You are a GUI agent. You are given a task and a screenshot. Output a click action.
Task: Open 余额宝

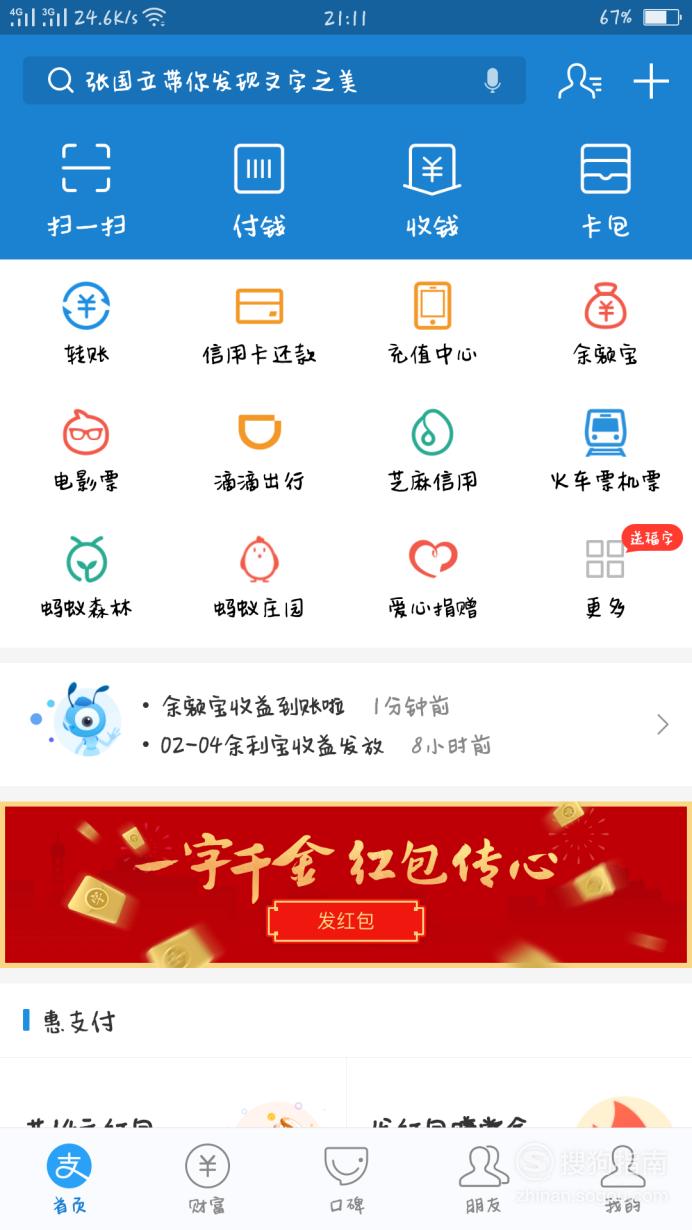(x=606, y=323)
